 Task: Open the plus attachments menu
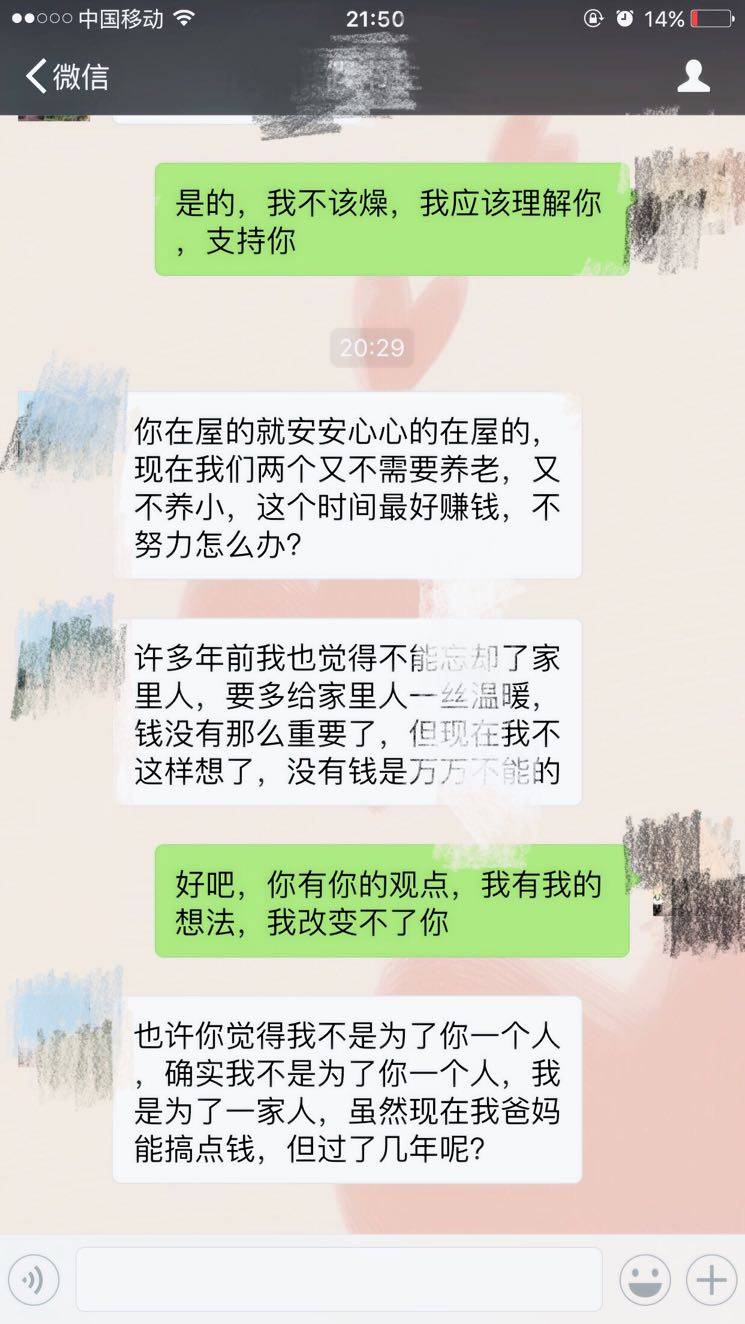(x=711, y=1279)
